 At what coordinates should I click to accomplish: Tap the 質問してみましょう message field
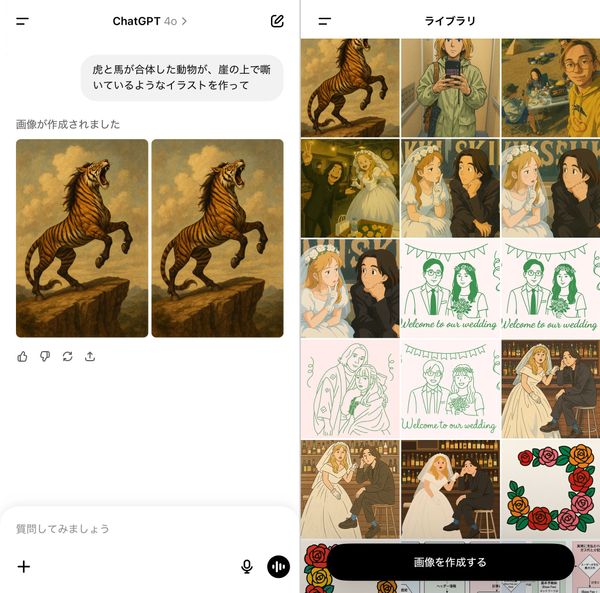pyautogui.click(x=149, y=529)
